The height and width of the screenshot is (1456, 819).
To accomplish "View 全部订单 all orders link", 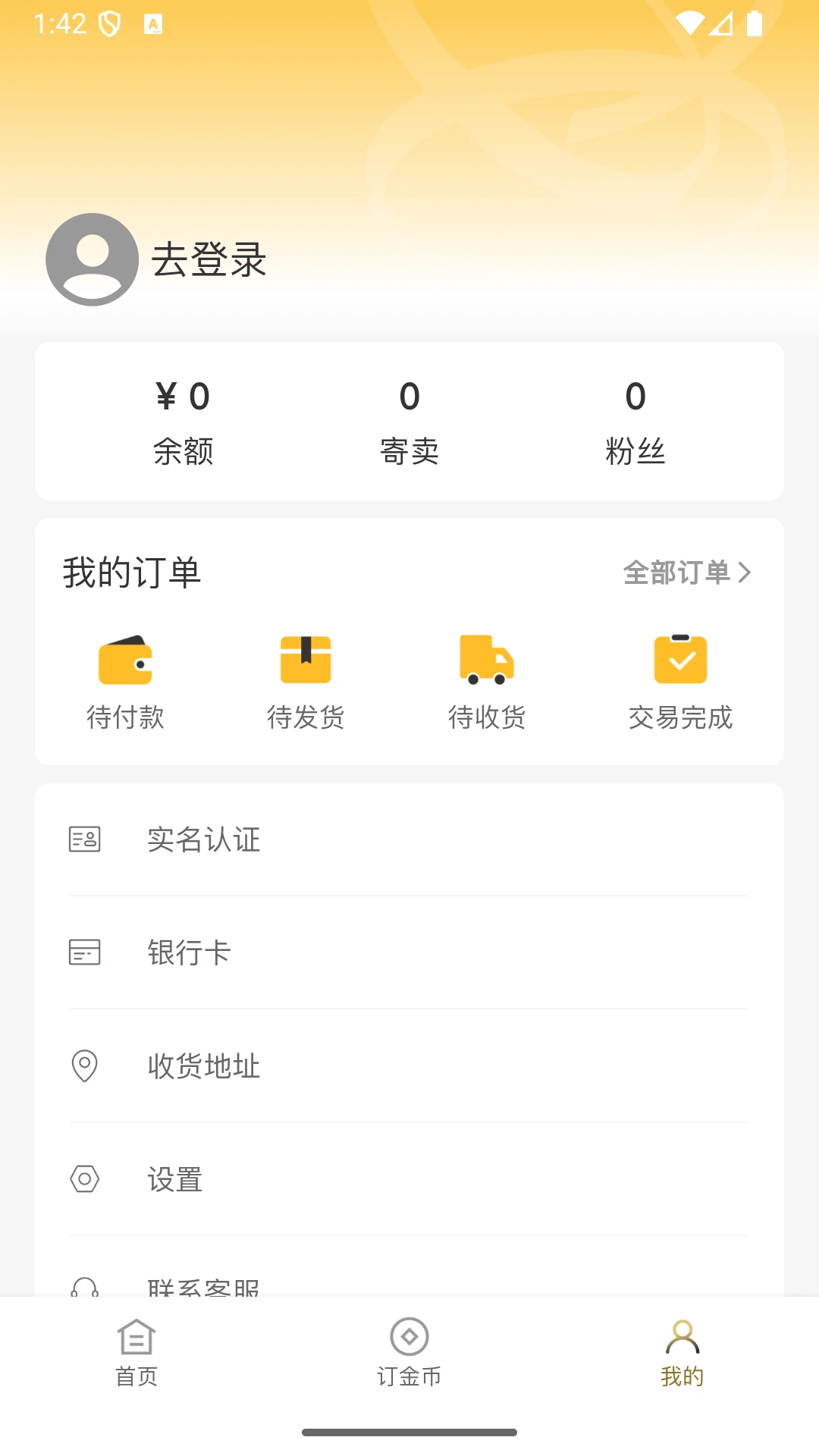I will (x=679, y=573).
